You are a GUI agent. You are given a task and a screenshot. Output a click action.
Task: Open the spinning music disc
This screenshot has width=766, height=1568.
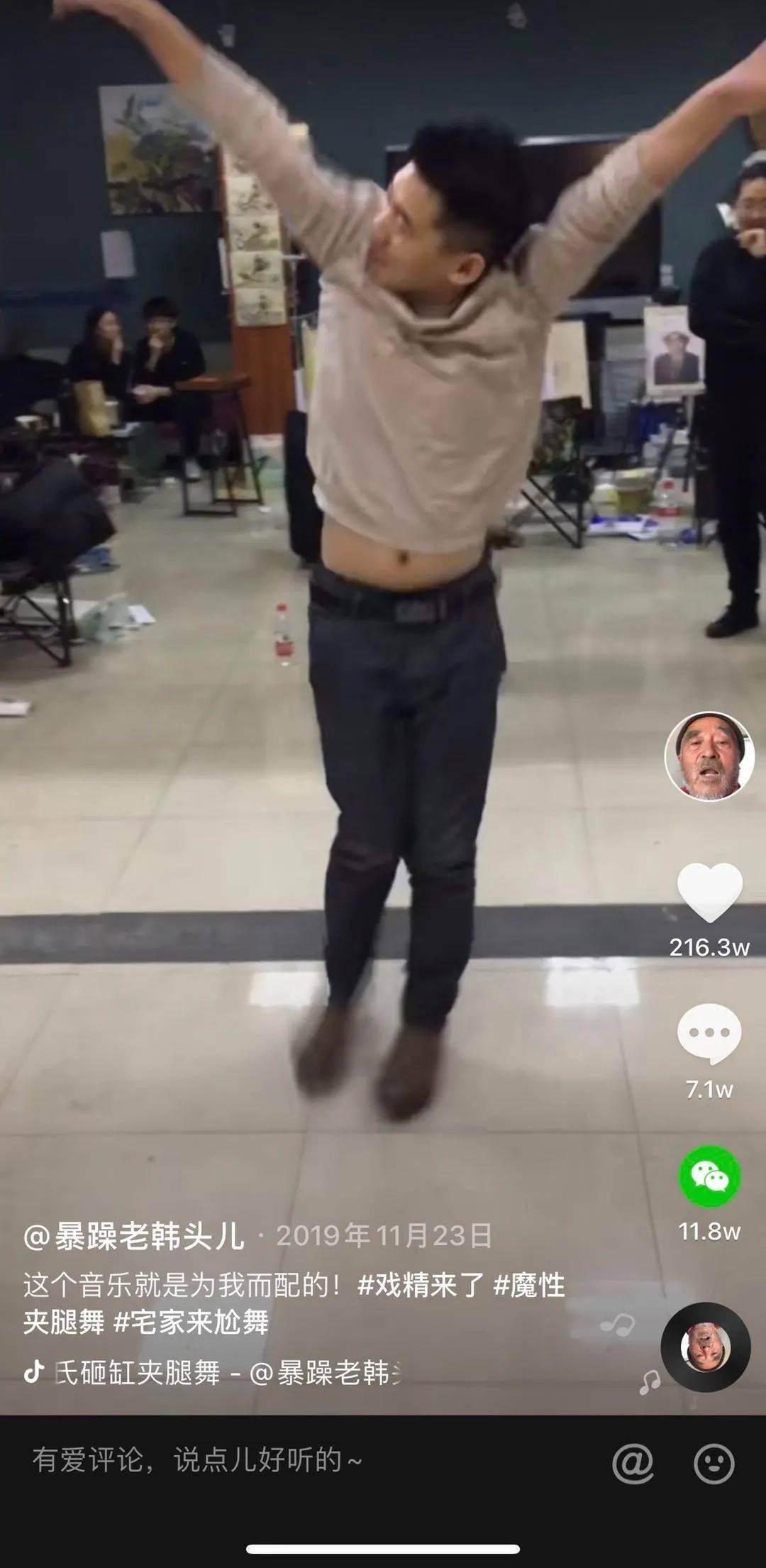706,1347
